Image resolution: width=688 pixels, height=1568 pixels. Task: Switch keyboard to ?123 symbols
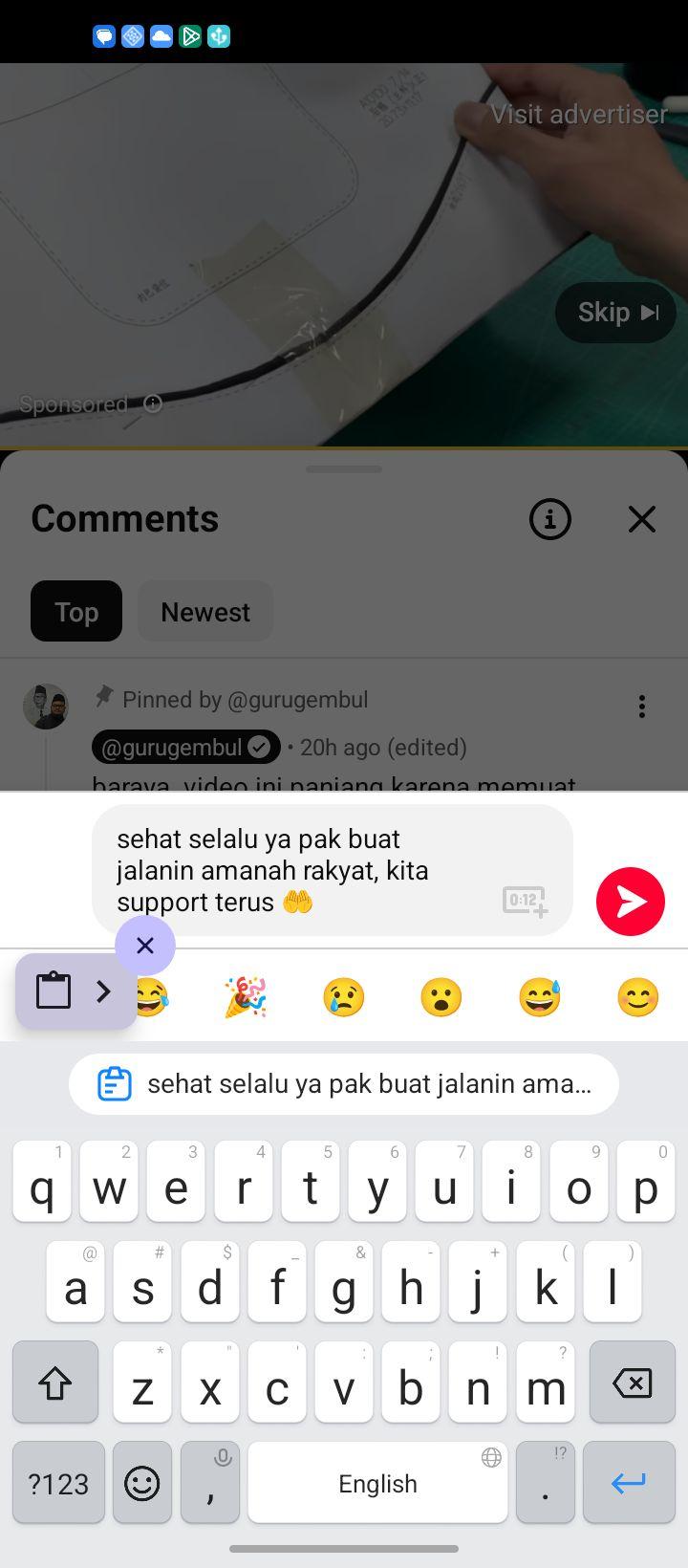[58, 1482]
